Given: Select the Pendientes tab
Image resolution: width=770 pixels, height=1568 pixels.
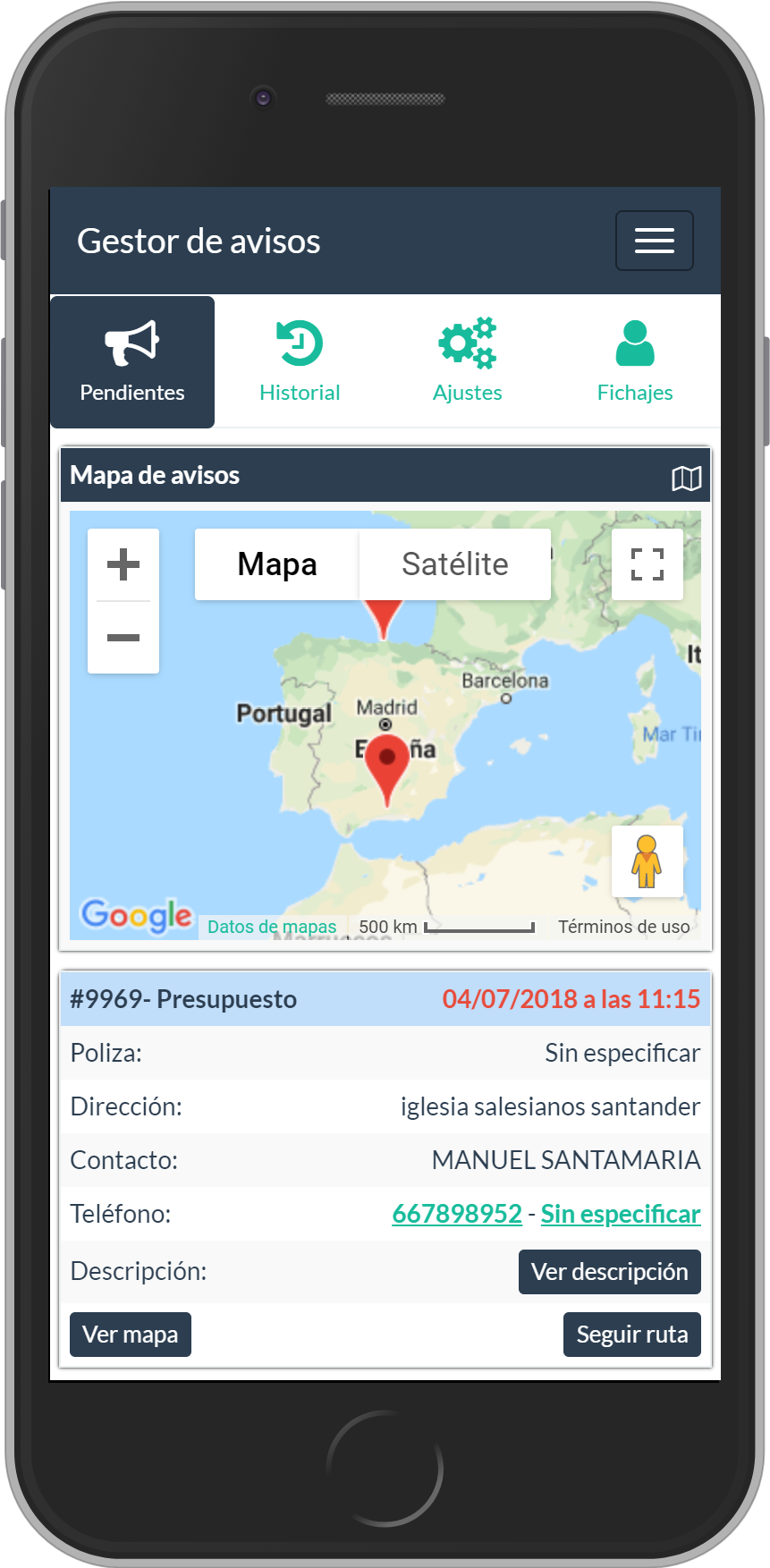Looking at the screenshot, I should tap(132, 361).
